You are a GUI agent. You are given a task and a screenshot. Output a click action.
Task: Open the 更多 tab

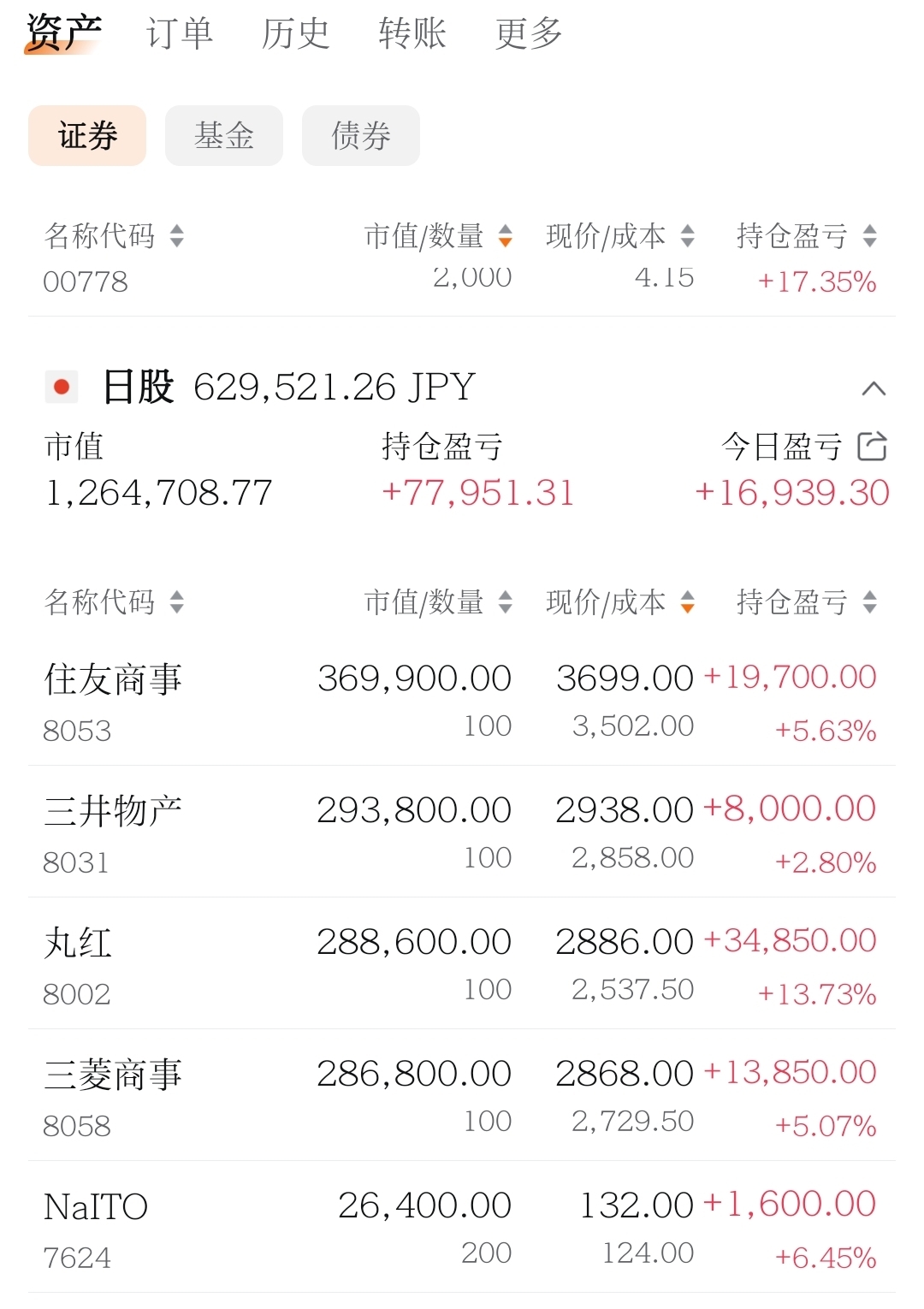point(528,34)
